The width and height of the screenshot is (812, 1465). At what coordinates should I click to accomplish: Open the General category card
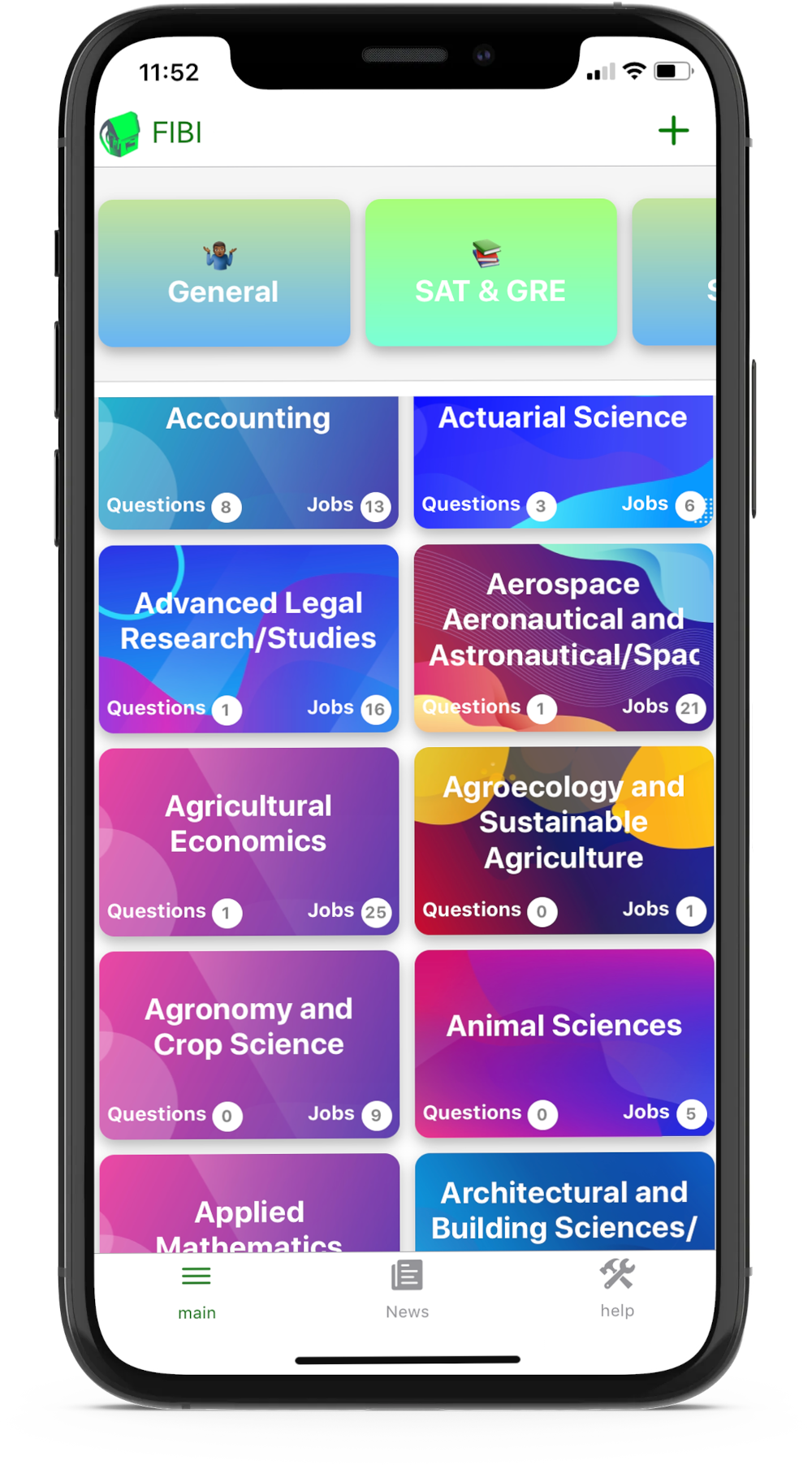click(224, 273)
